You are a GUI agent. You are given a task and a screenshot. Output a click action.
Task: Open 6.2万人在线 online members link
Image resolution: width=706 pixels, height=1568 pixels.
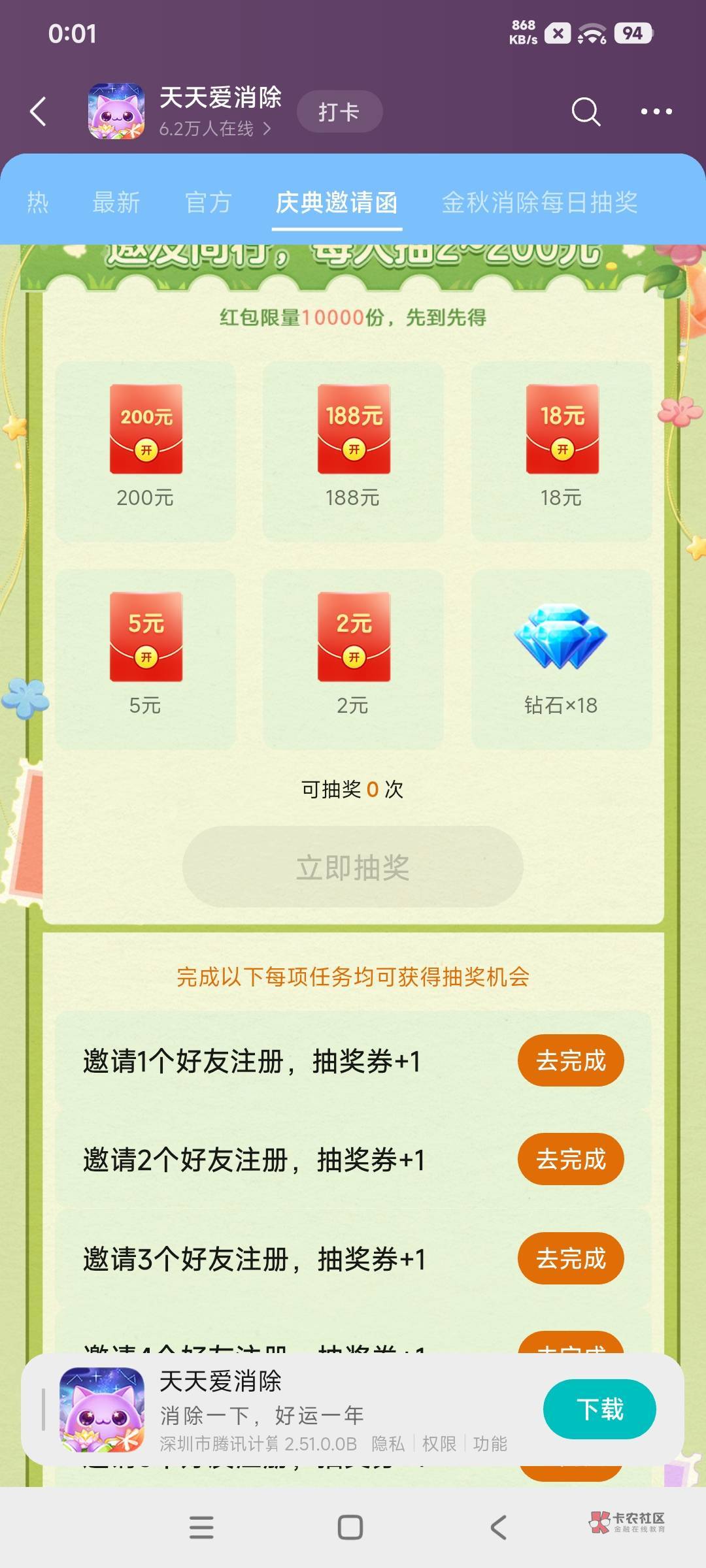[x=215, y=129]
